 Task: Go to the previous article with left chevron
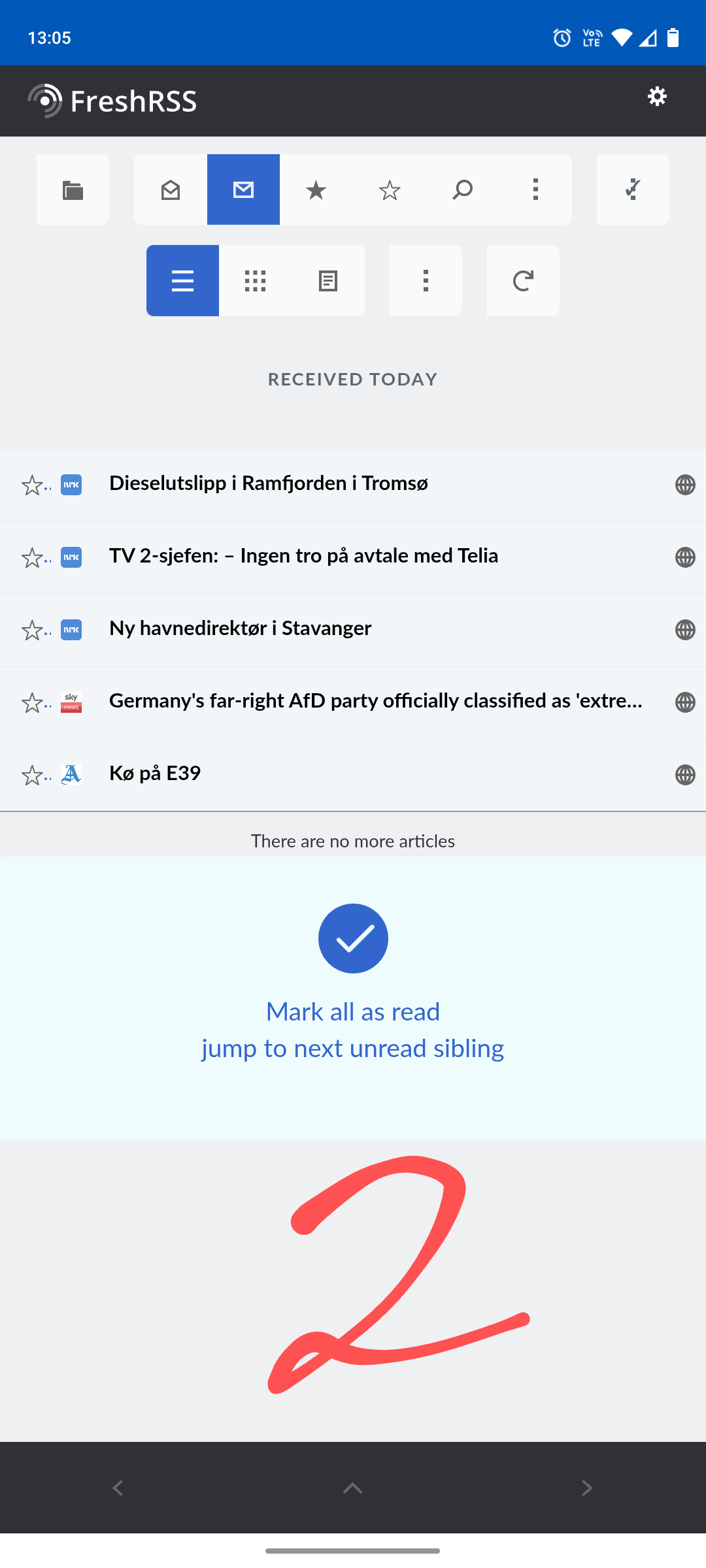coord(118,1488)
